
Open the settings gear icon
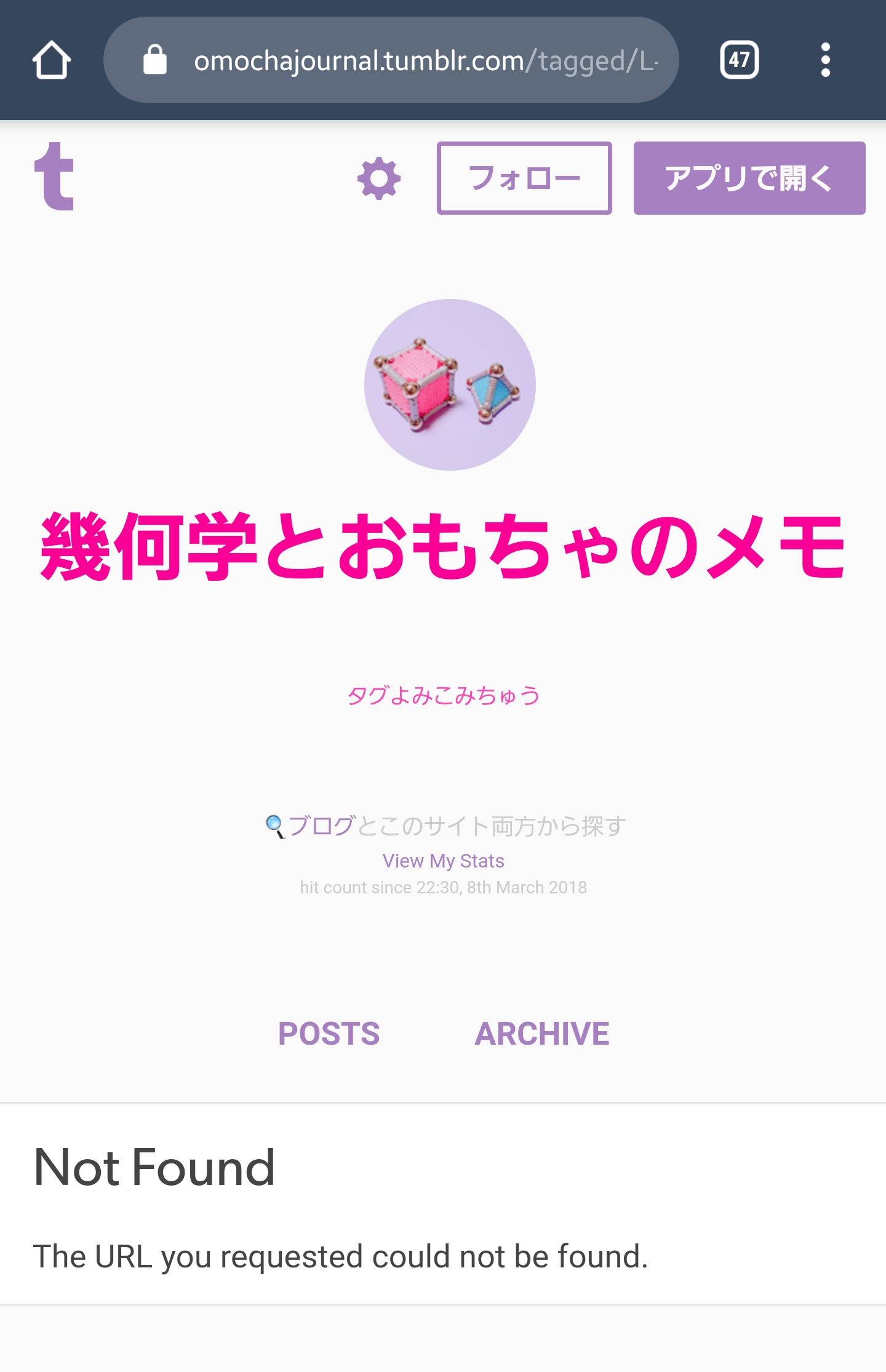379,178
